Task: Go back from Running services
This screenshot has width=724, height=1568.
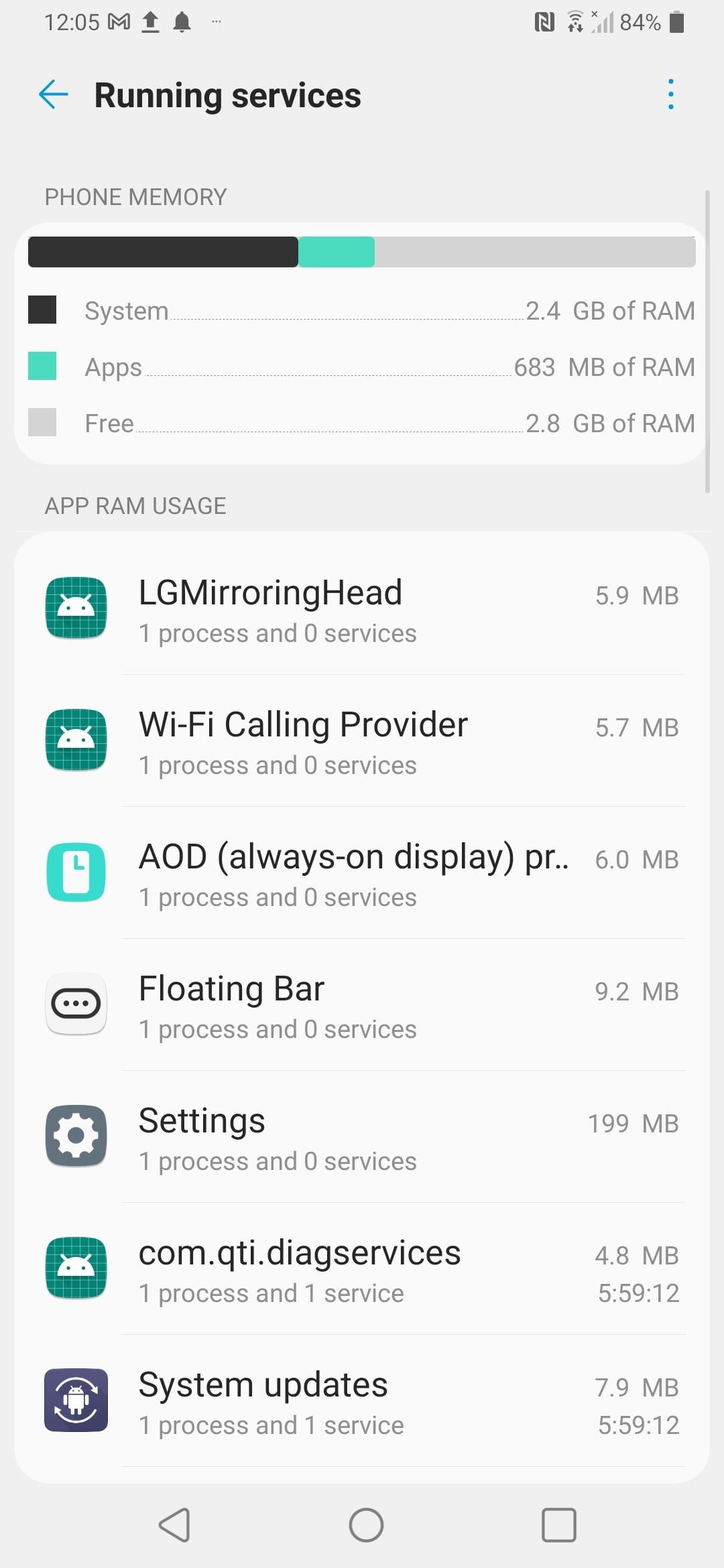Action: click(54, 94)
